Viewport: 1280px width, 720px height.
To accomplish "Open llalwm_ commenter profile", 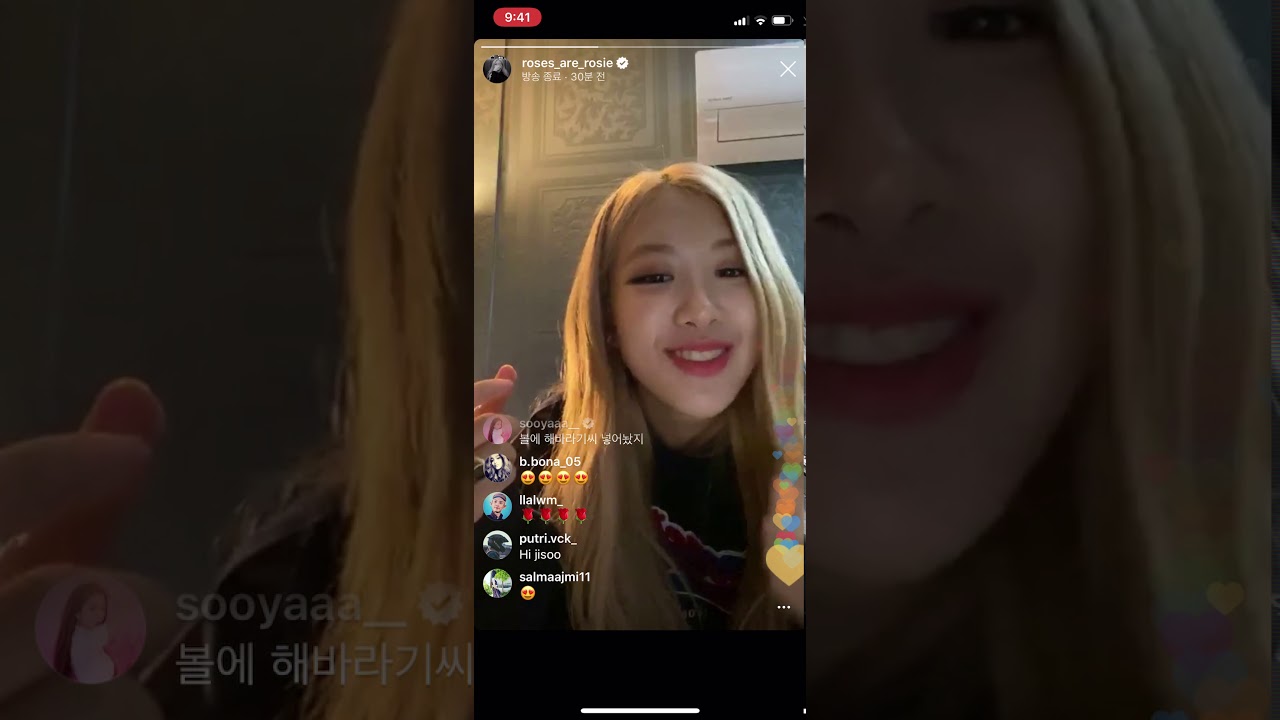I will [497, 506].
